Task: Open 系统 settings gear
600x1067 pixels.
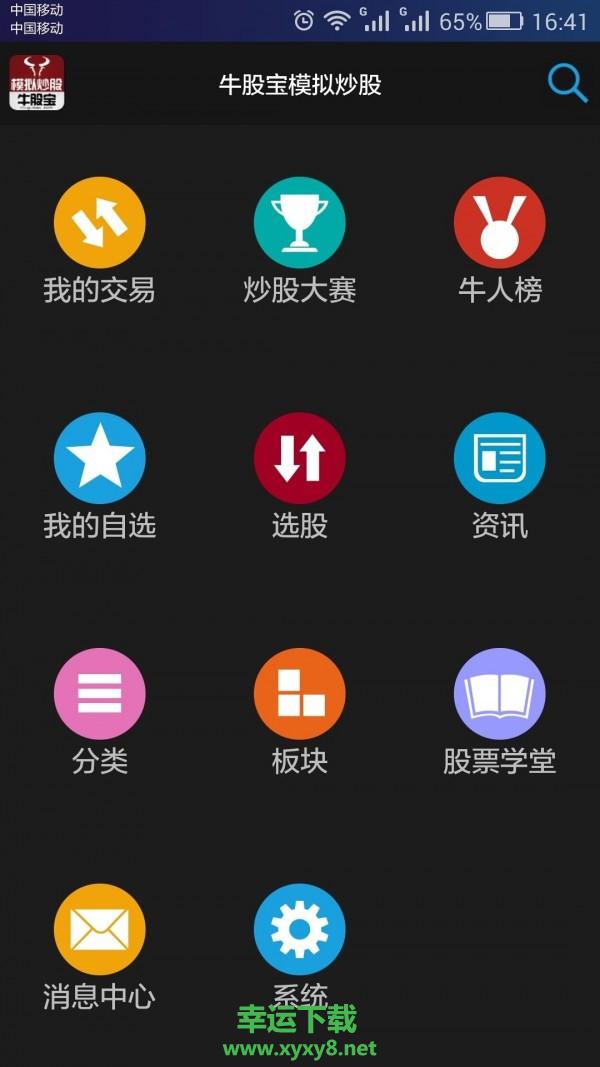Action: (x=299, y=929)
